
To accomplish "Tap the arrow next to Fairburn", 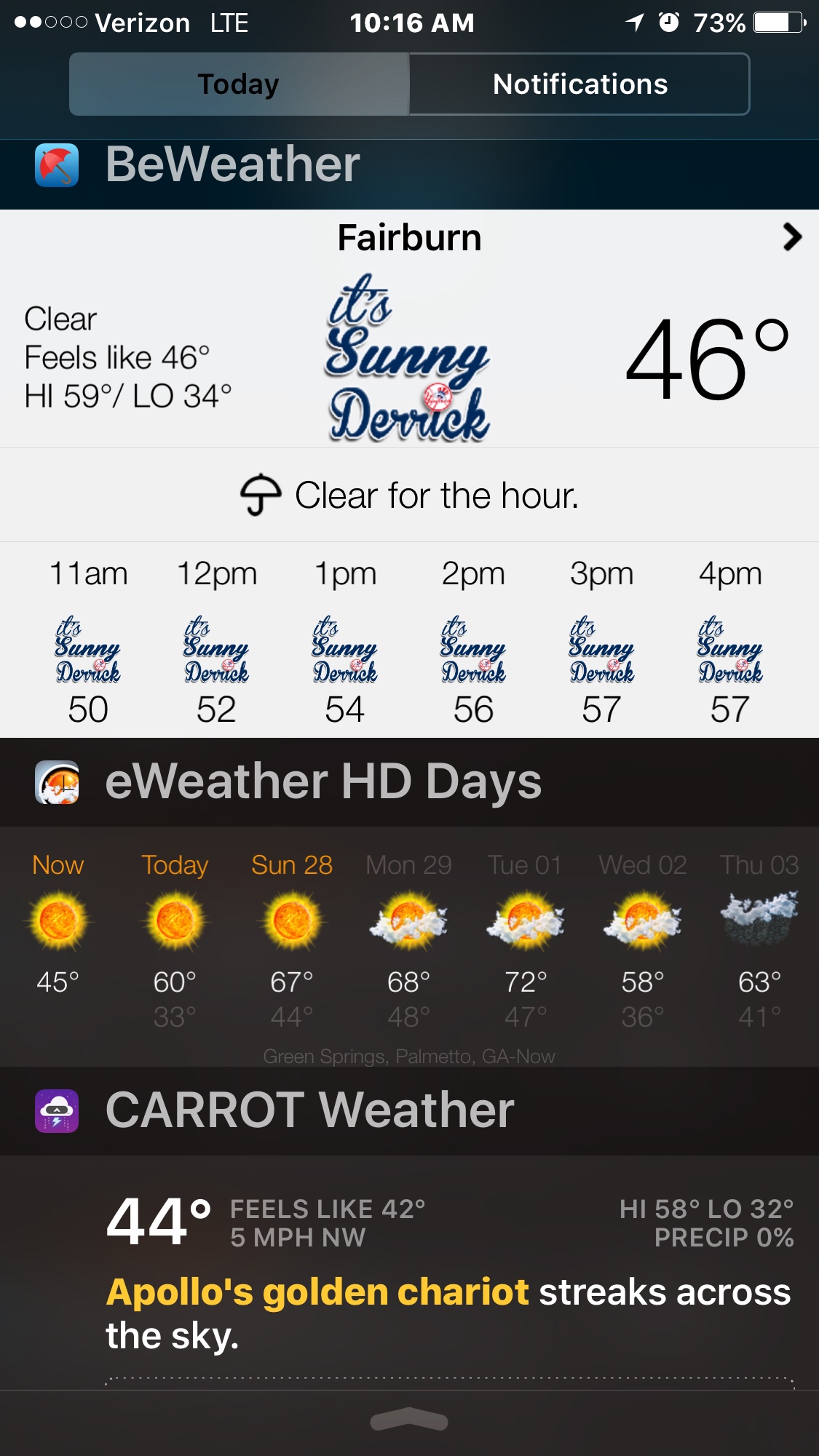I will (x=791, y=237).
